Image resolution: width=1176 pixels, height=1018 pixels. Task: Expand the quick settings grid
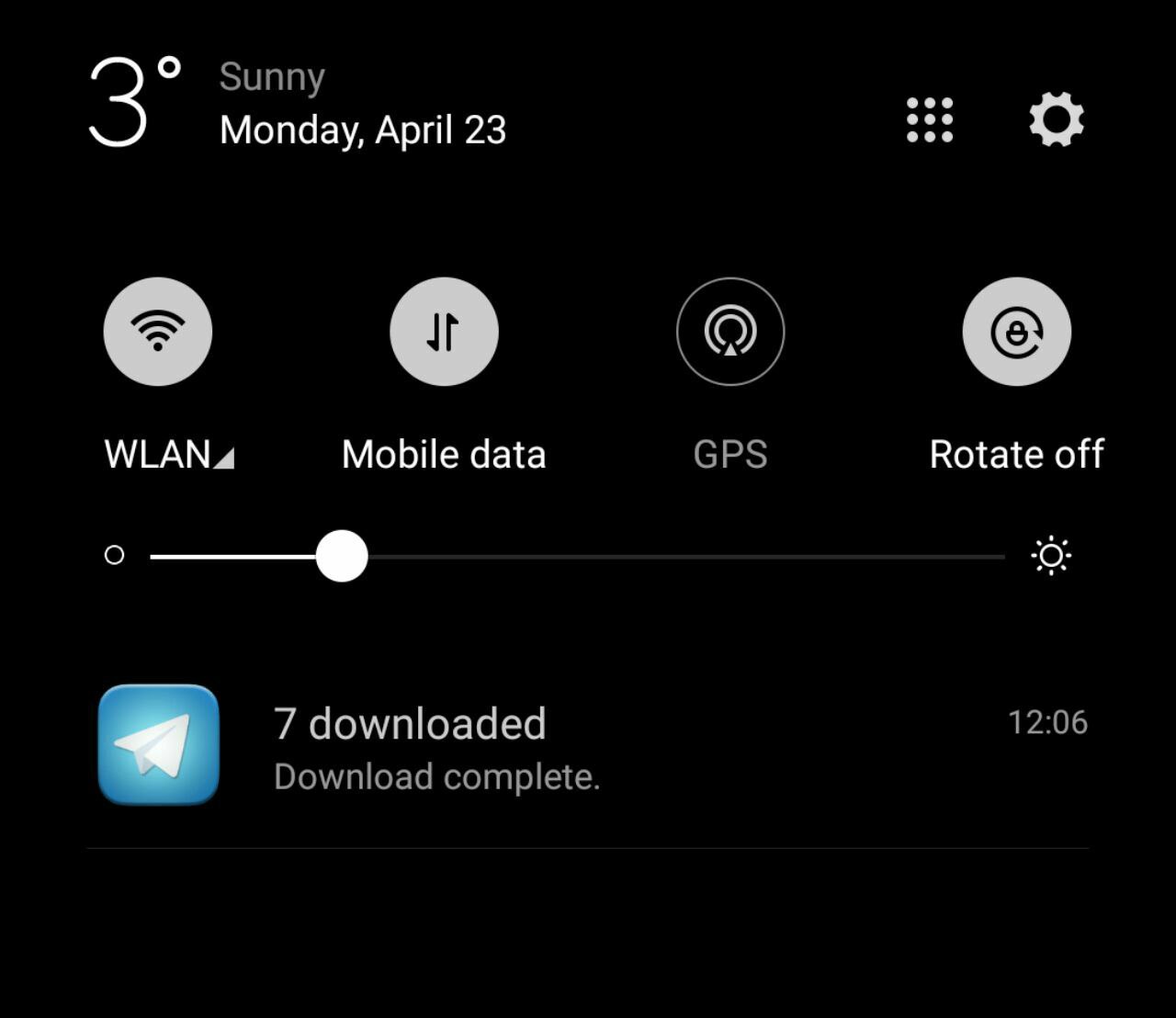pyautogui.click(x=929, y=119)
